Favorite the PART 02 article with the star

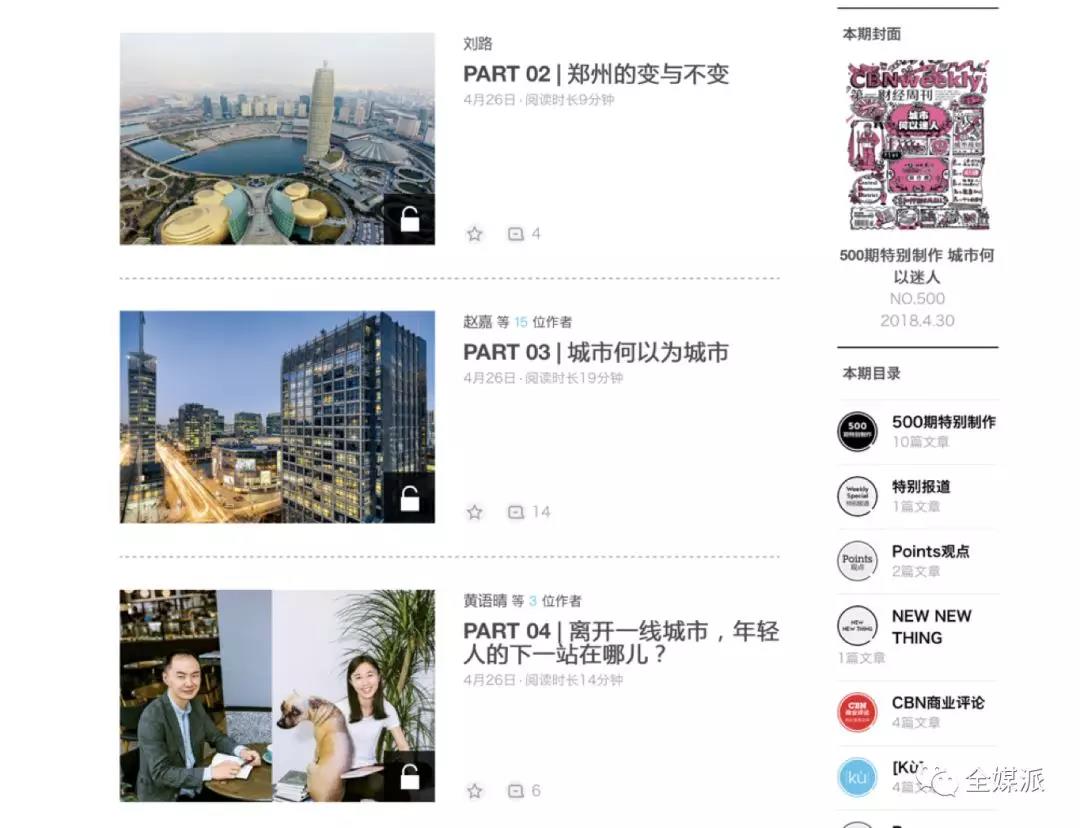tap(475, 234)
